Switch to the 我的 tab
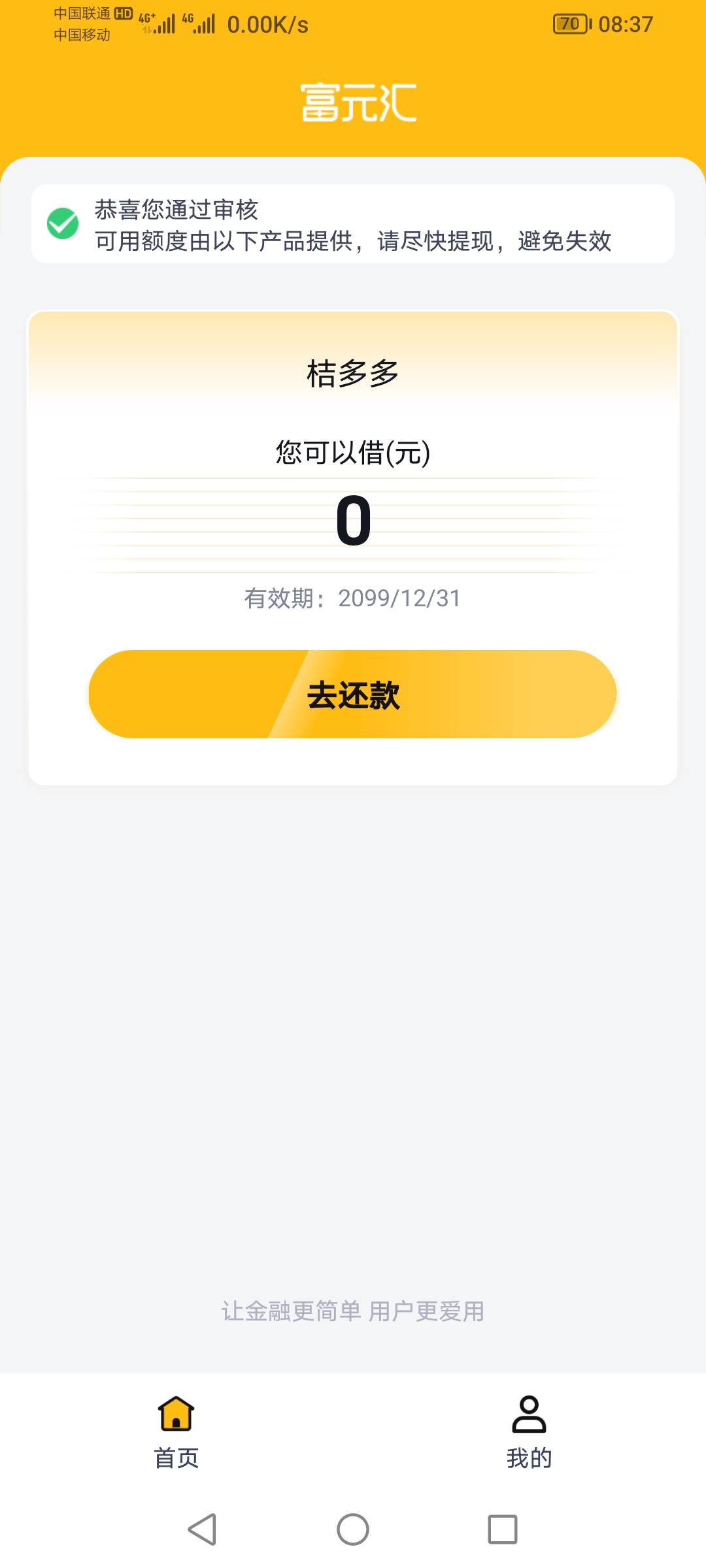706x1568 pixels. (529, 1432)
